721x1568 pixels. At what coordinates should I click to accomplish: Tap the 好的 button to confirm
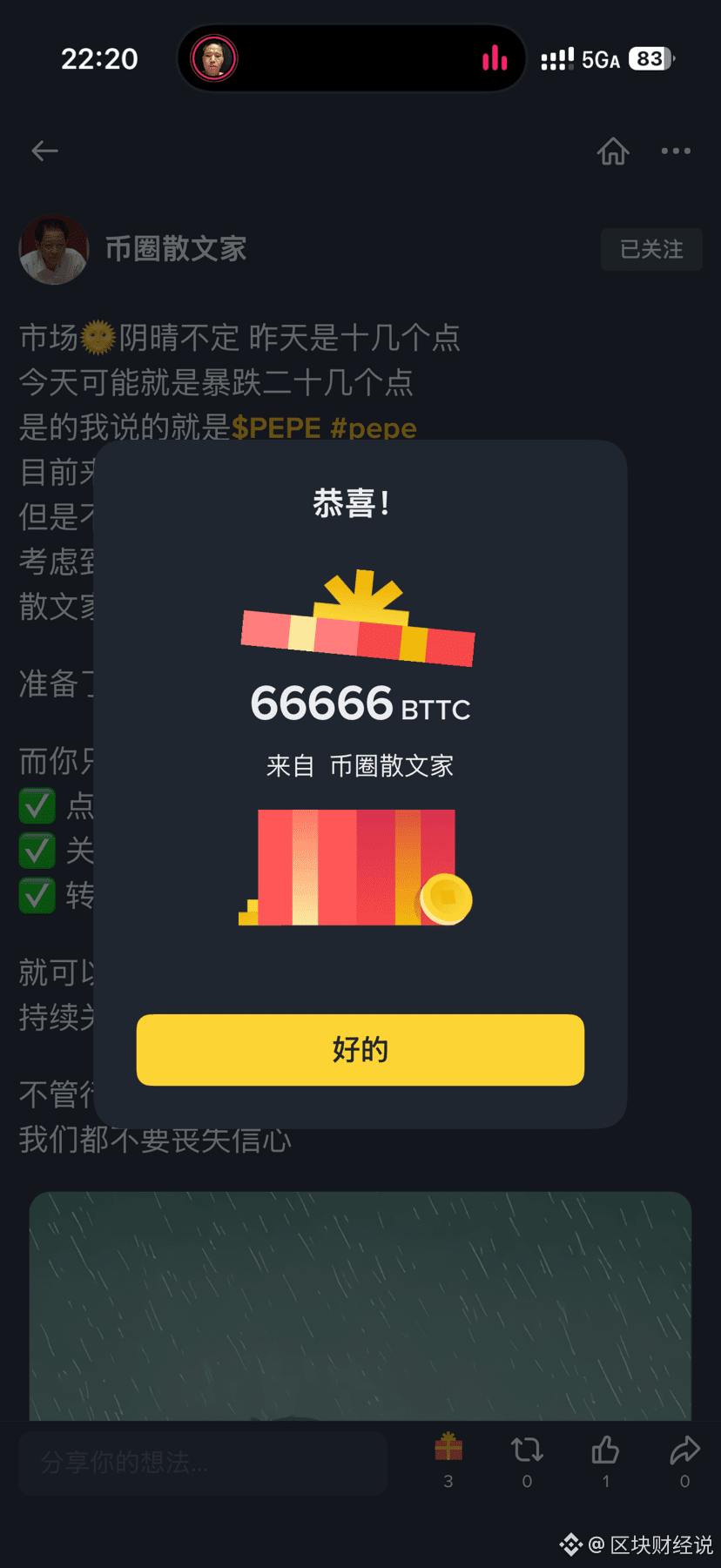tap(360, 1049)
